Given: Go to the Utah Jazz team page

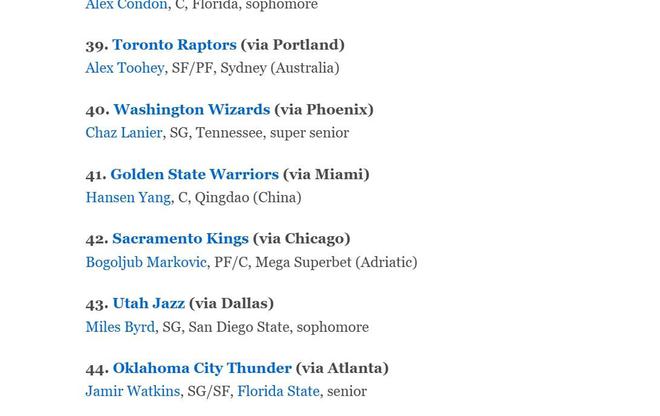Looking at the screenshot, I should click(x=148, y=303).
